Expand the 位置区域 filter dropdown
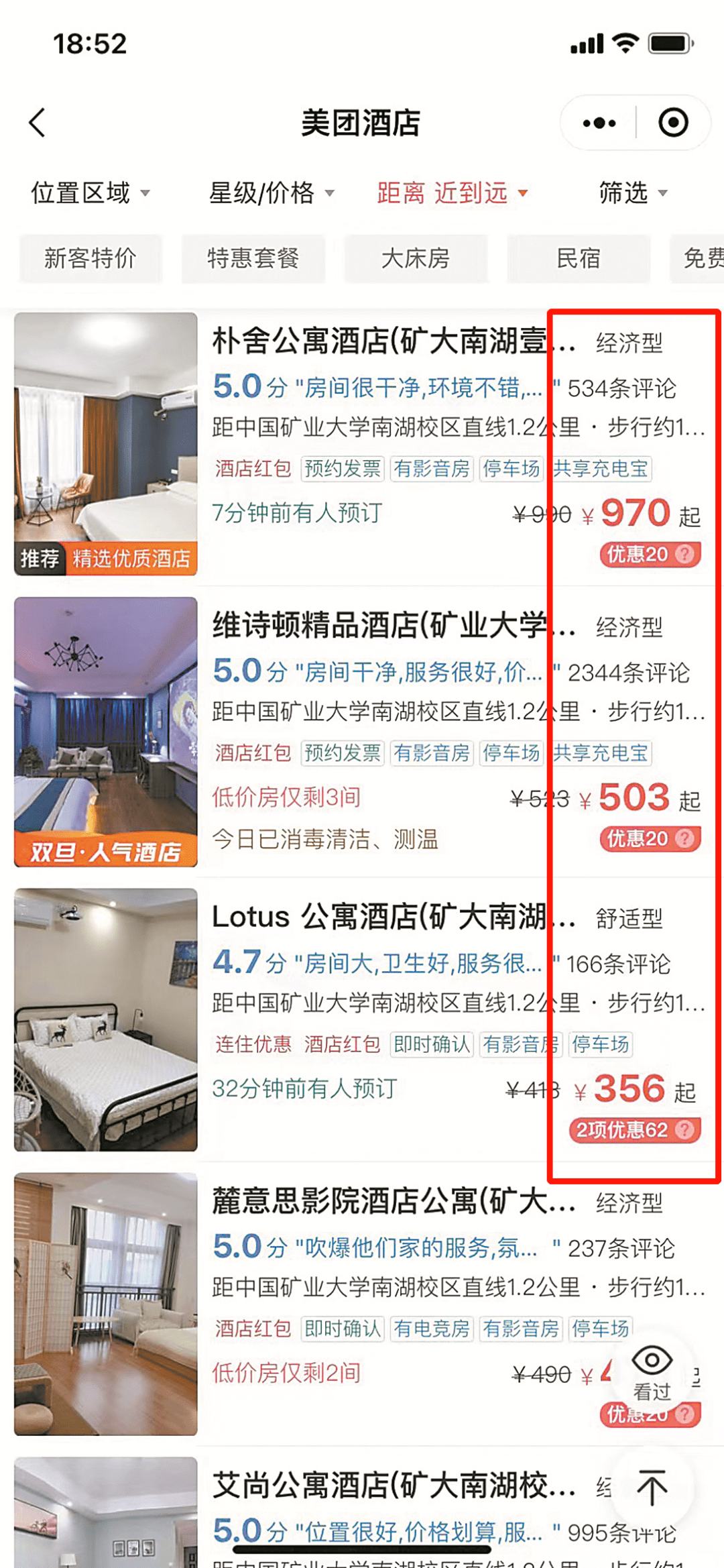This screenshot has width=724, height=1568. [x=90, y=193]
